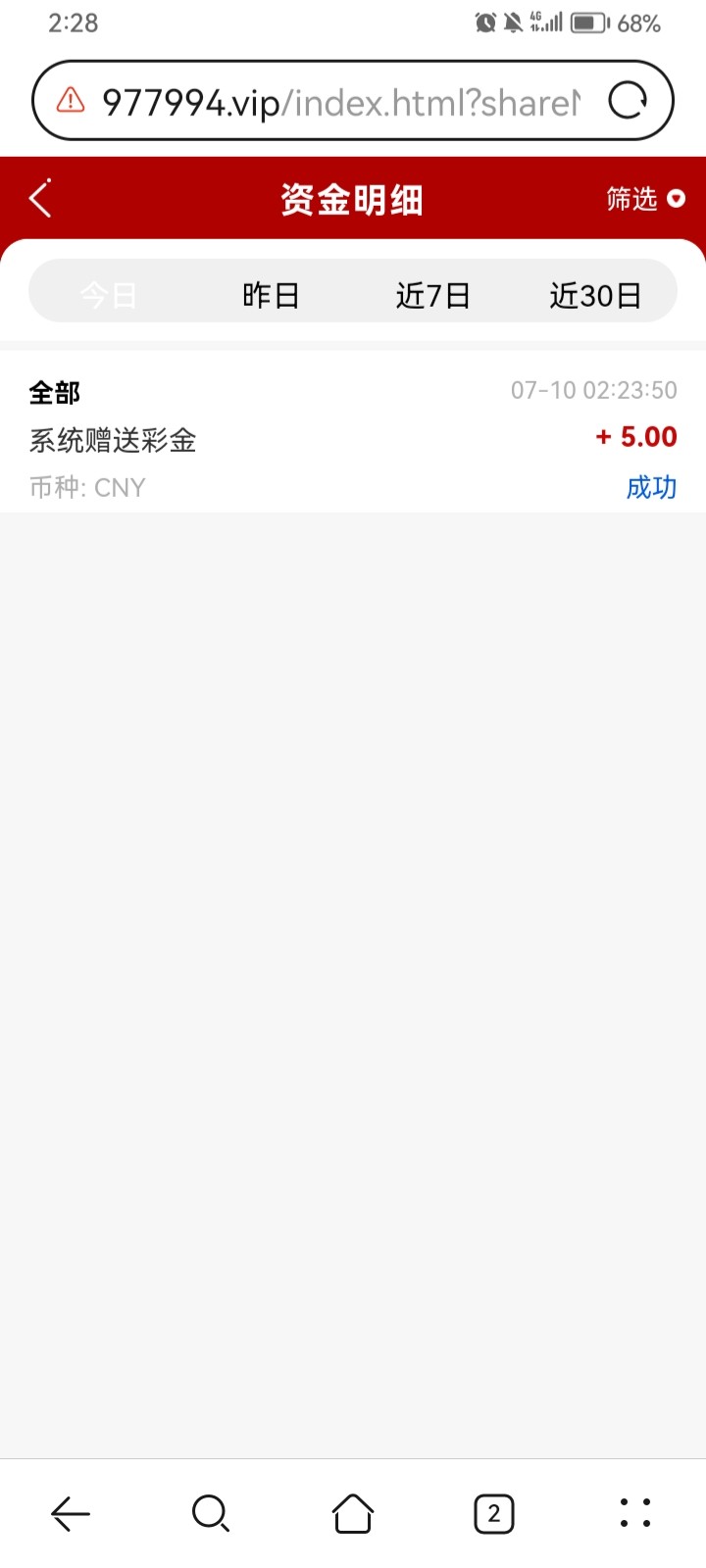Tap the home icon in the bottom bar
Viewport: 706px width, 1568px height.
[352, 1513]
